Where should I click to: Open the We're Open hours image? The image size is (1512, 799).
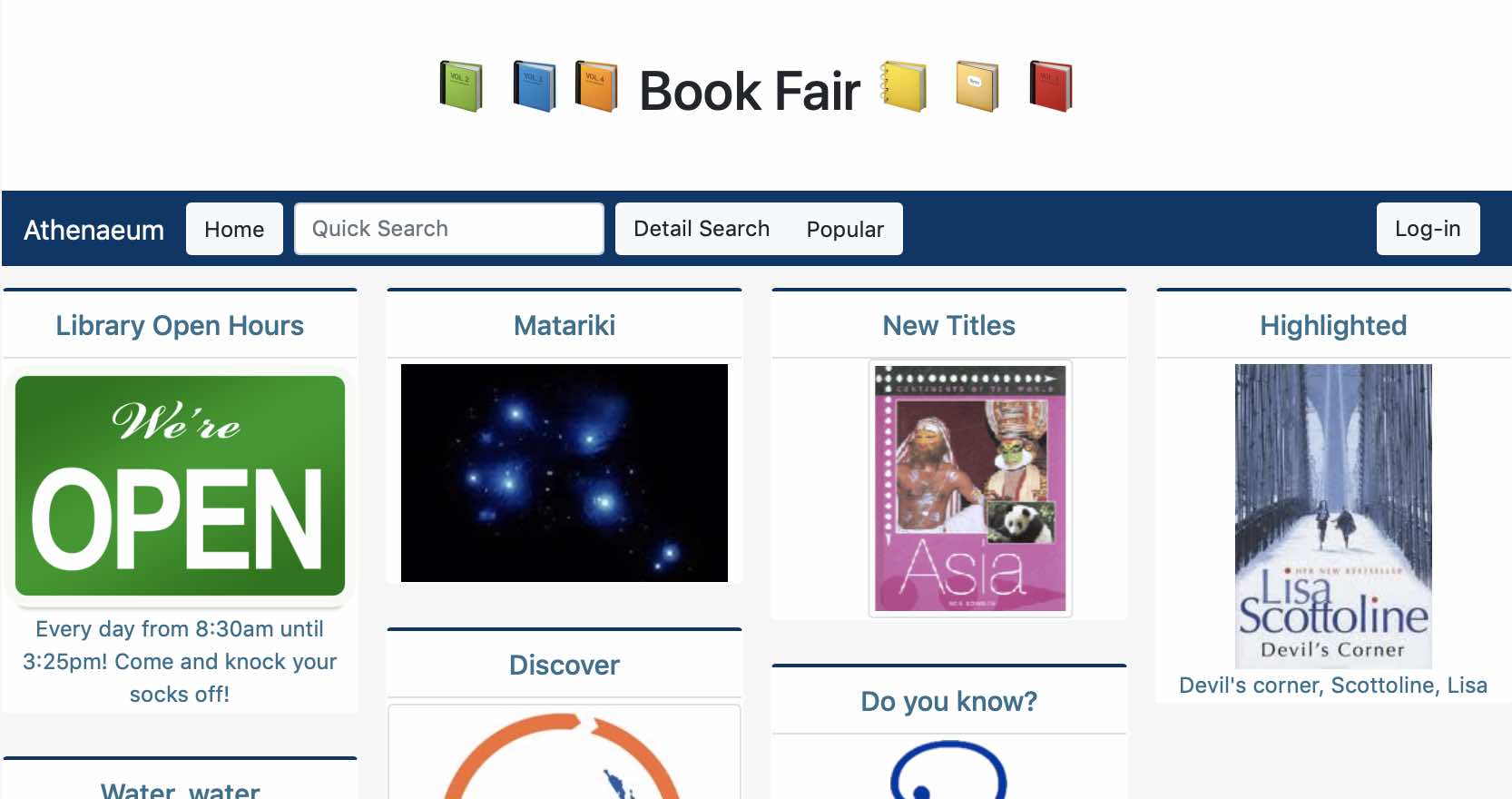tap(180, 486)
